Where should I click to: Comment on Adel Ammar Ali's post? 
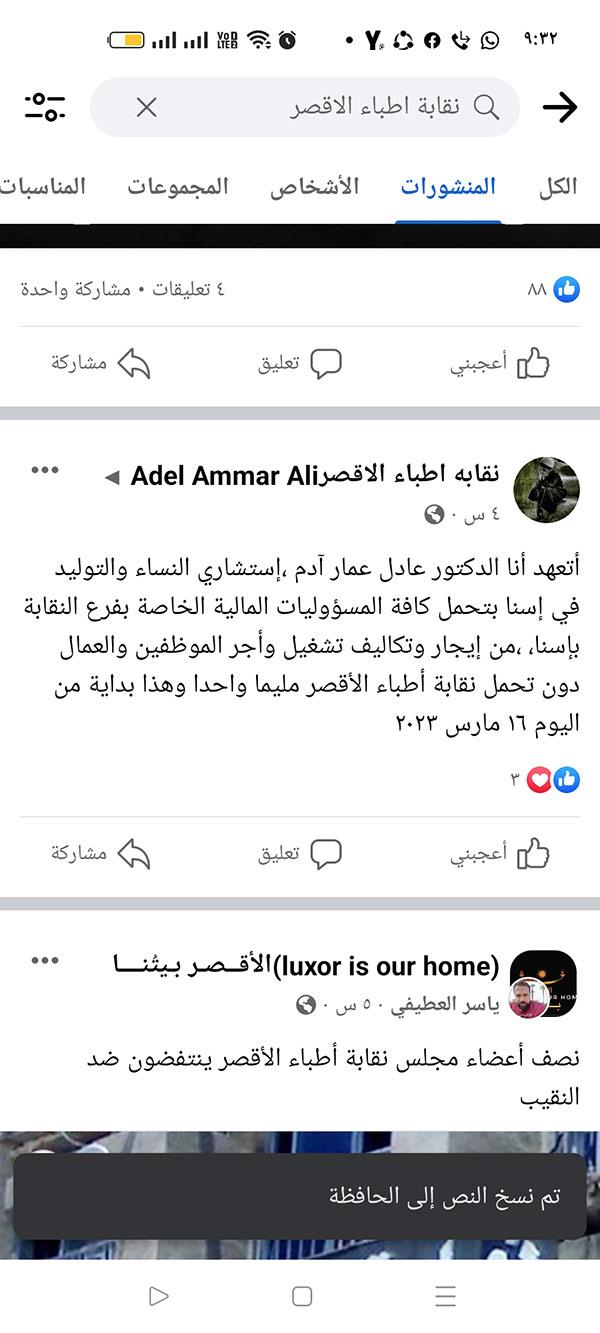300,854
